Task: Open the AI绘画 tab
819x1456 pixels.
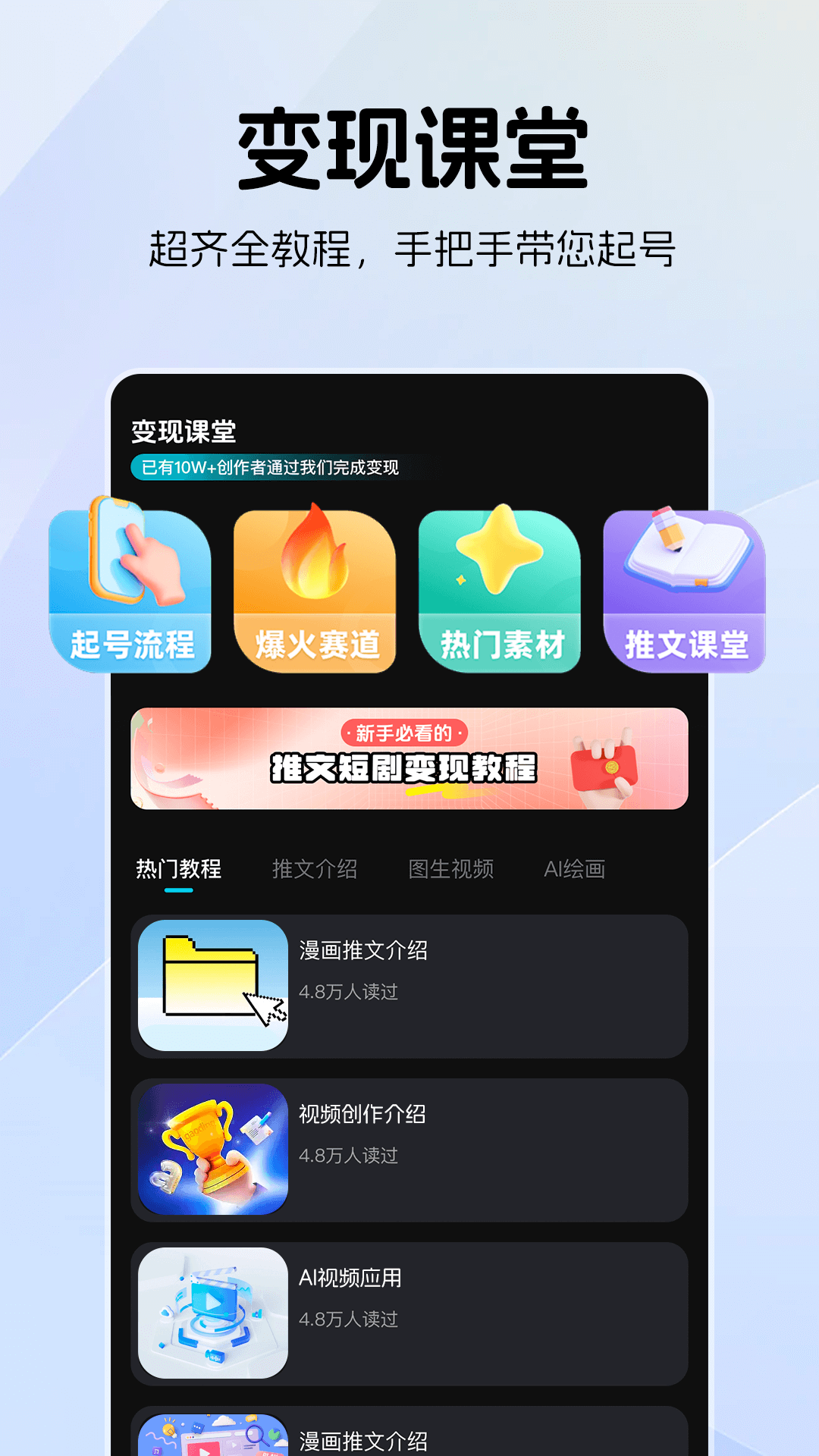Action: click(574, 870)
